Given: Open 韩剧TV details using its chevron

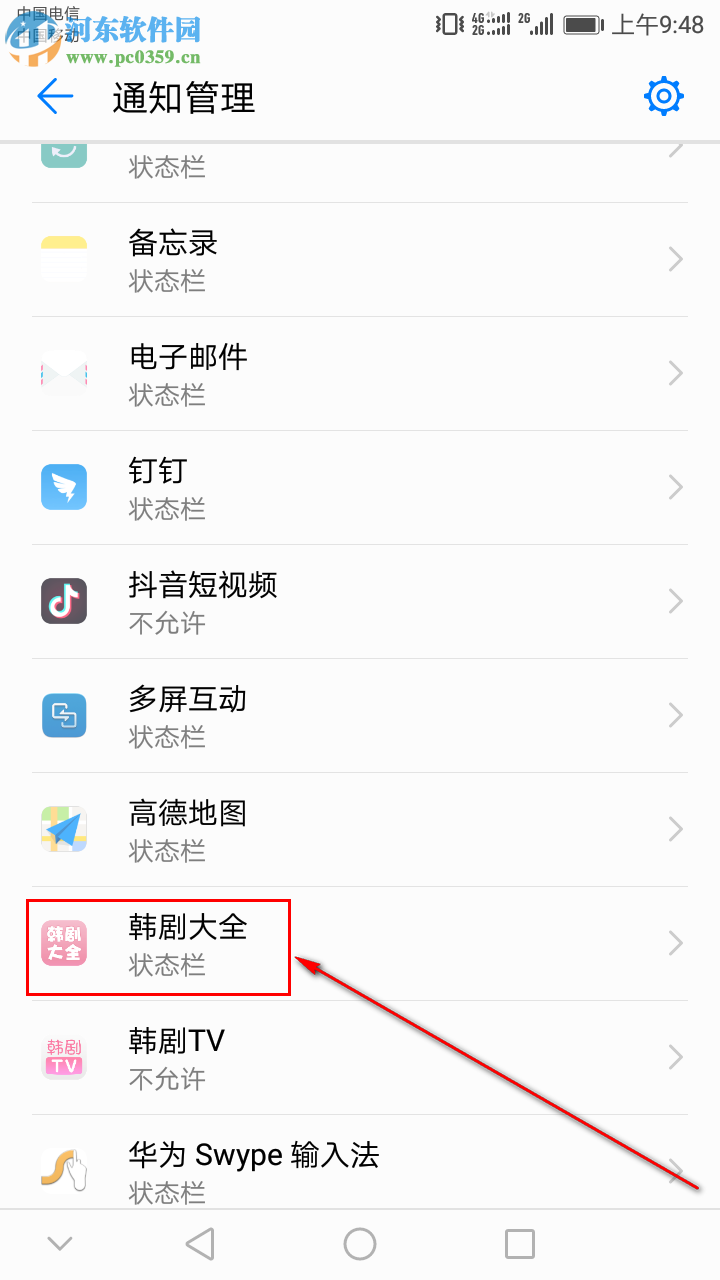Looking at the screenshot, I should pos(675,1057).
